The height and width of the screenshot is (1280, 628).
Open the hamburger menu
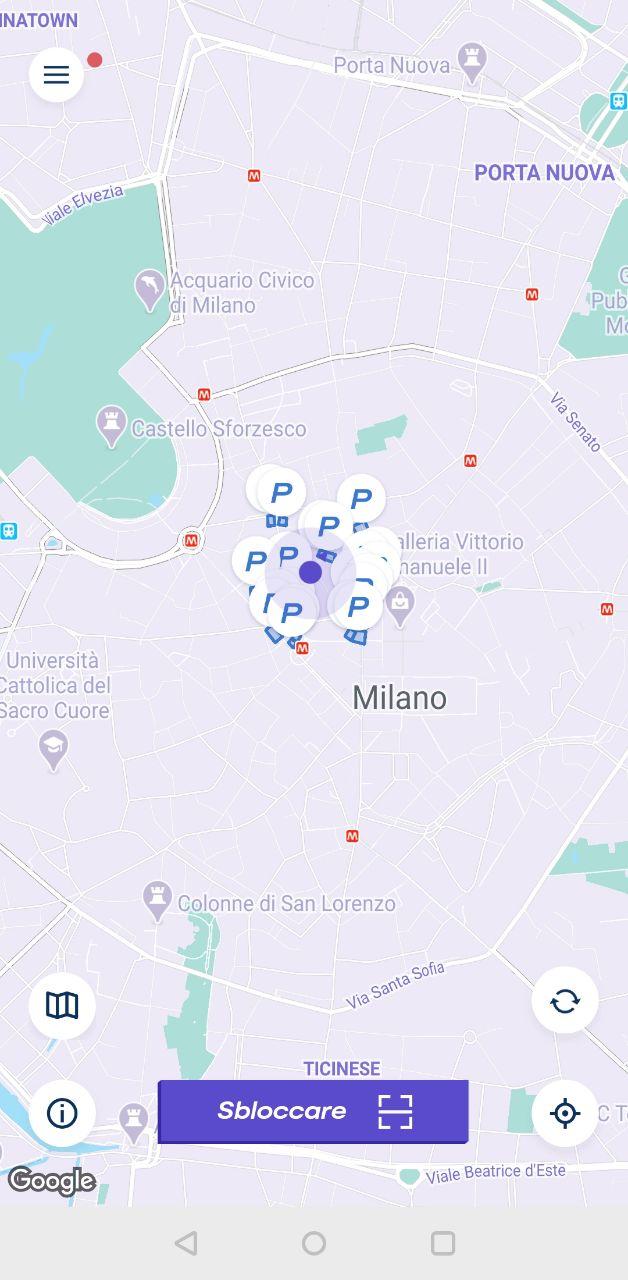[56, 75]
